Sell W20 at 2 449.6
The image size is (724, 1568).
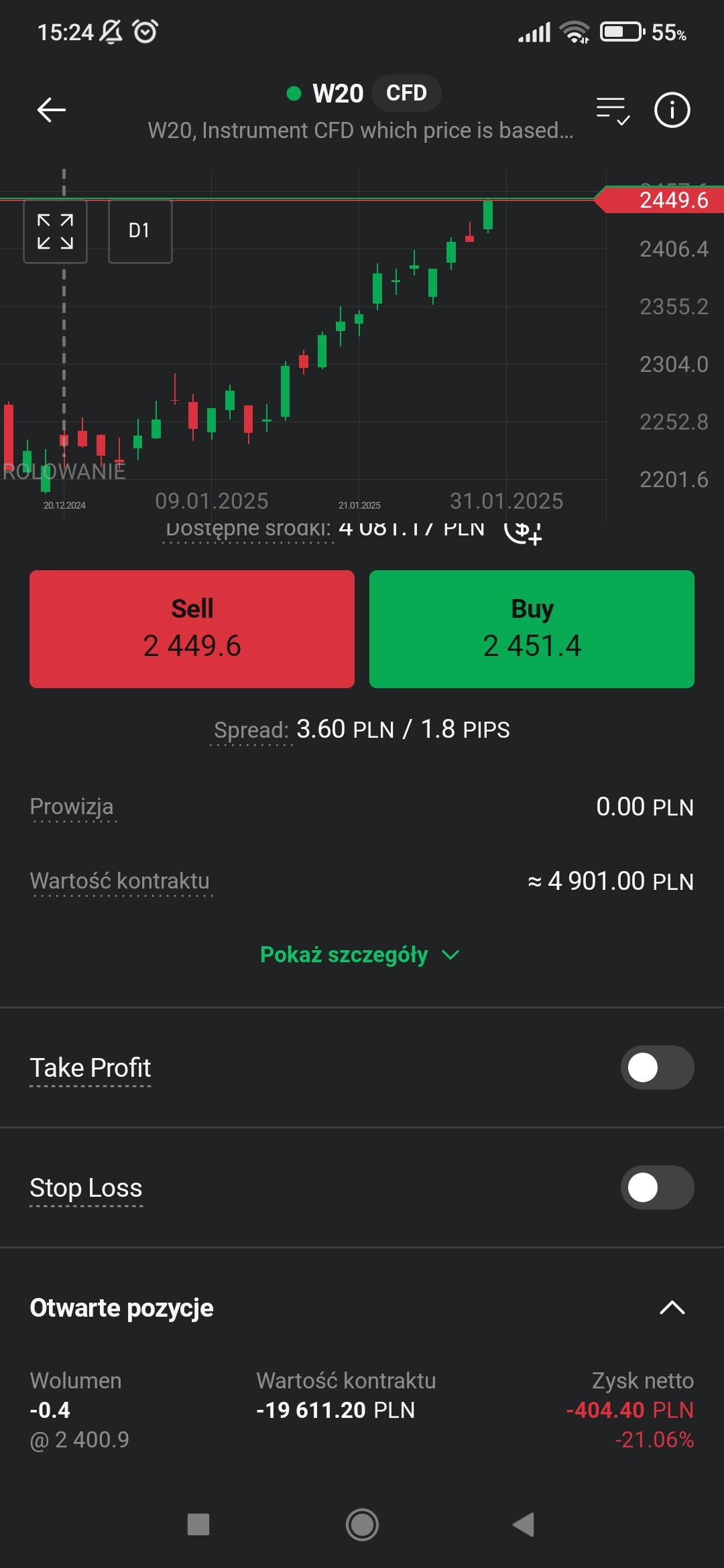pos(192,629)
